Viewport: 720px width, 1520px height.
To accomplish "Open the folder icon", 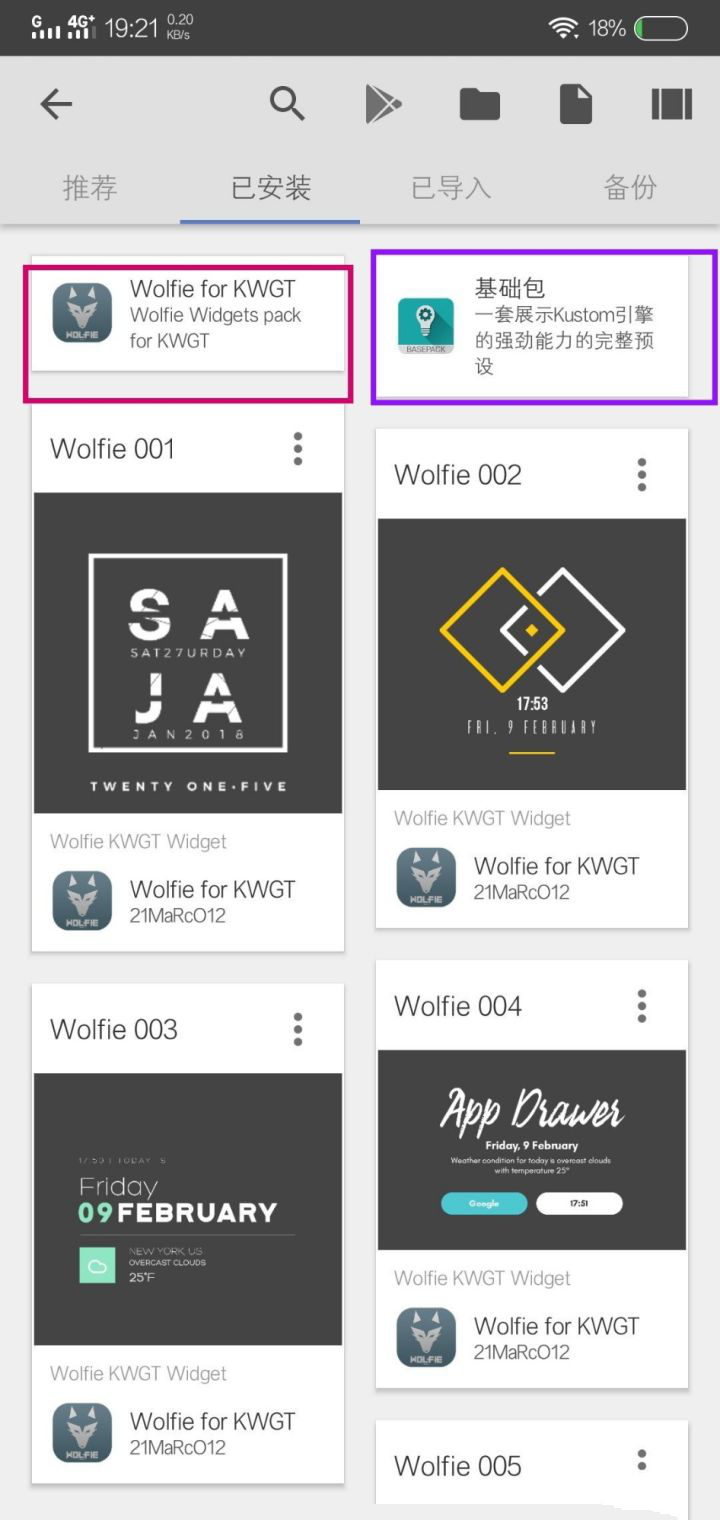I will tap(480, 104).
